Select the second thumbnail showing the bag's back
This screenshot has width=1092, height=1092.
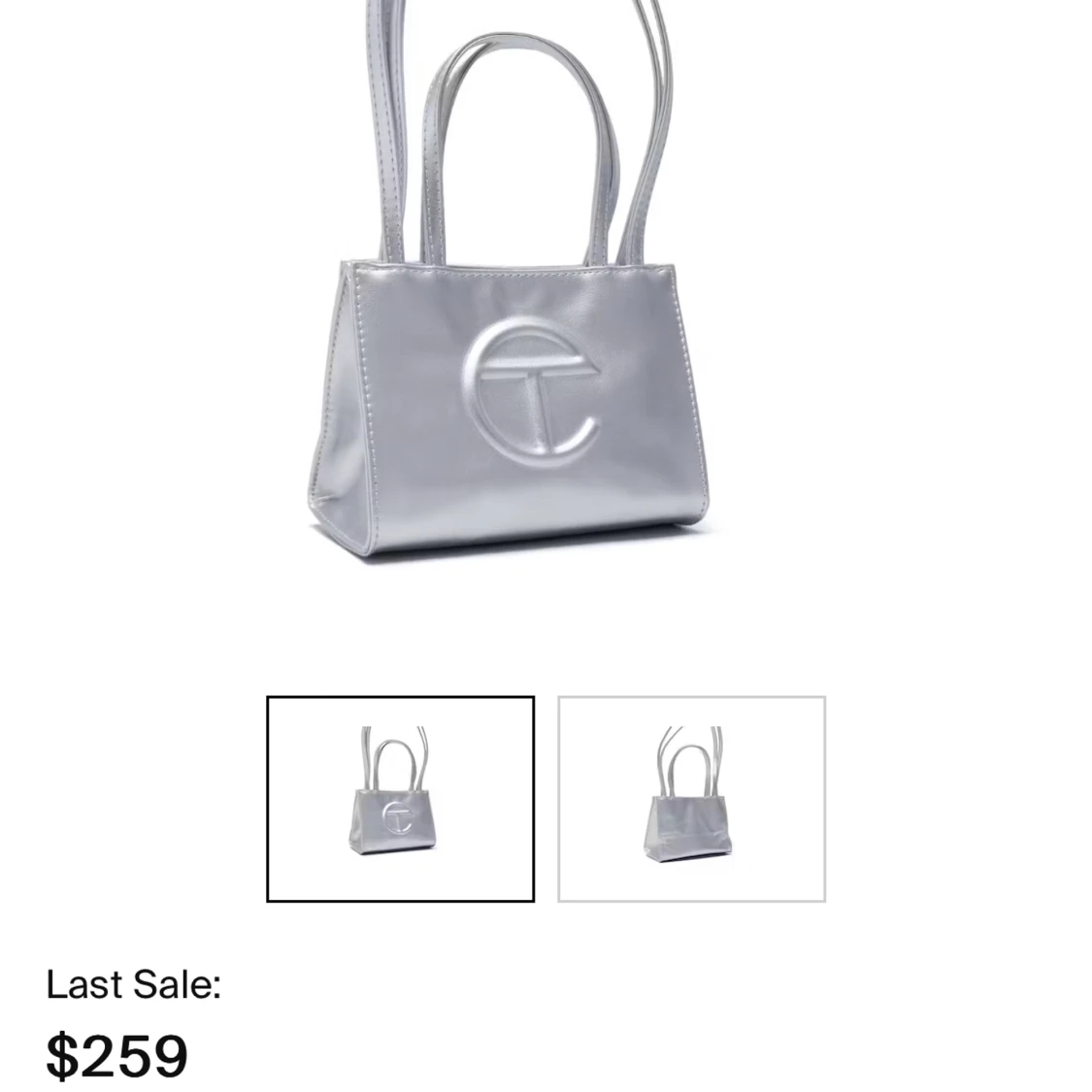[691, 799]
